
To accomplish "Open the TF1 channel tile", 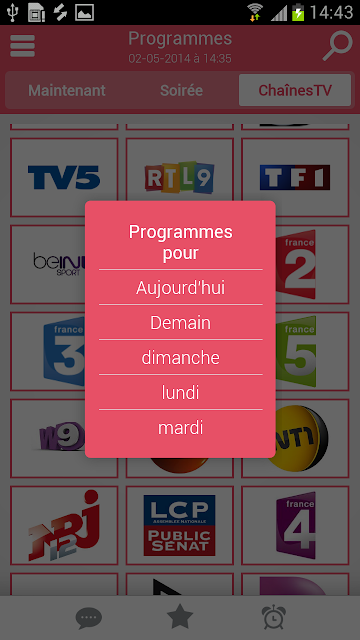I will coord(295,178).
